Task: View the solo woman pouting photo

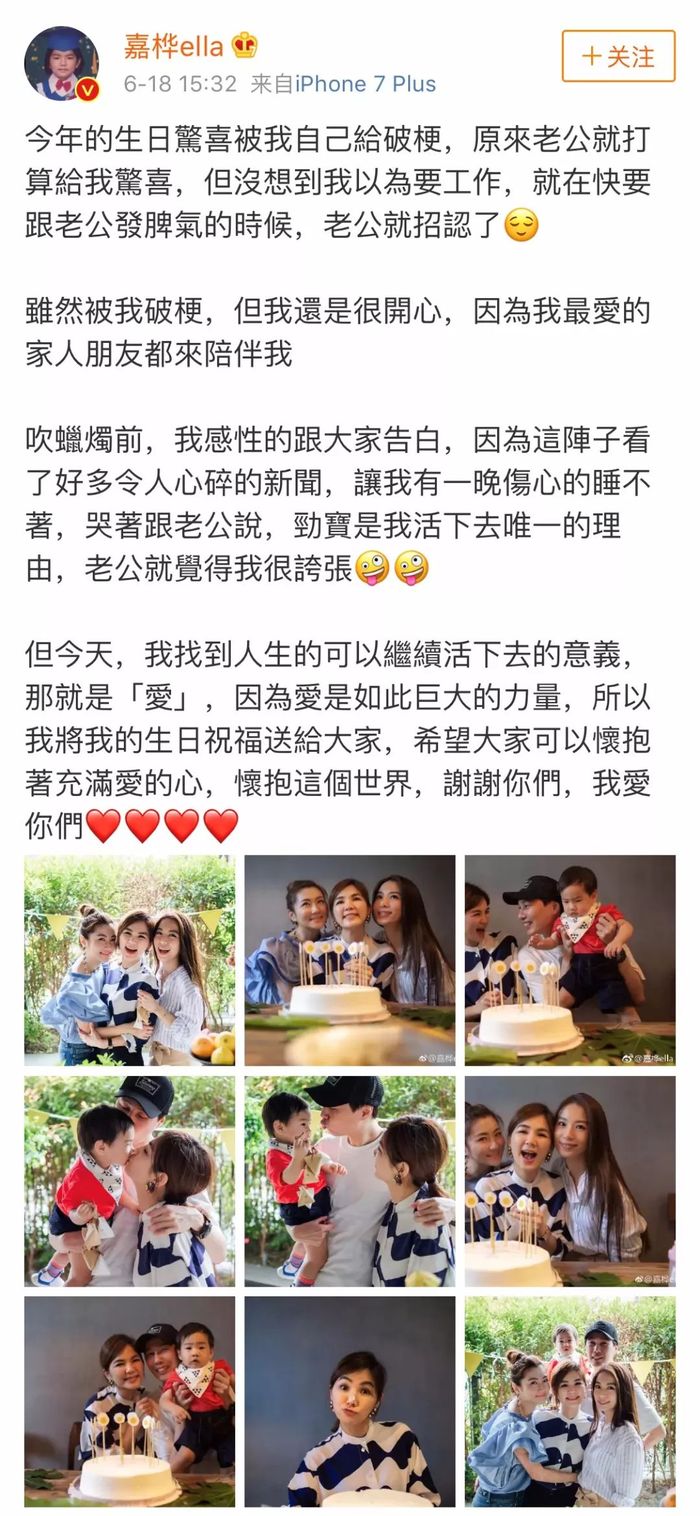Action: tap(350, 1401)
